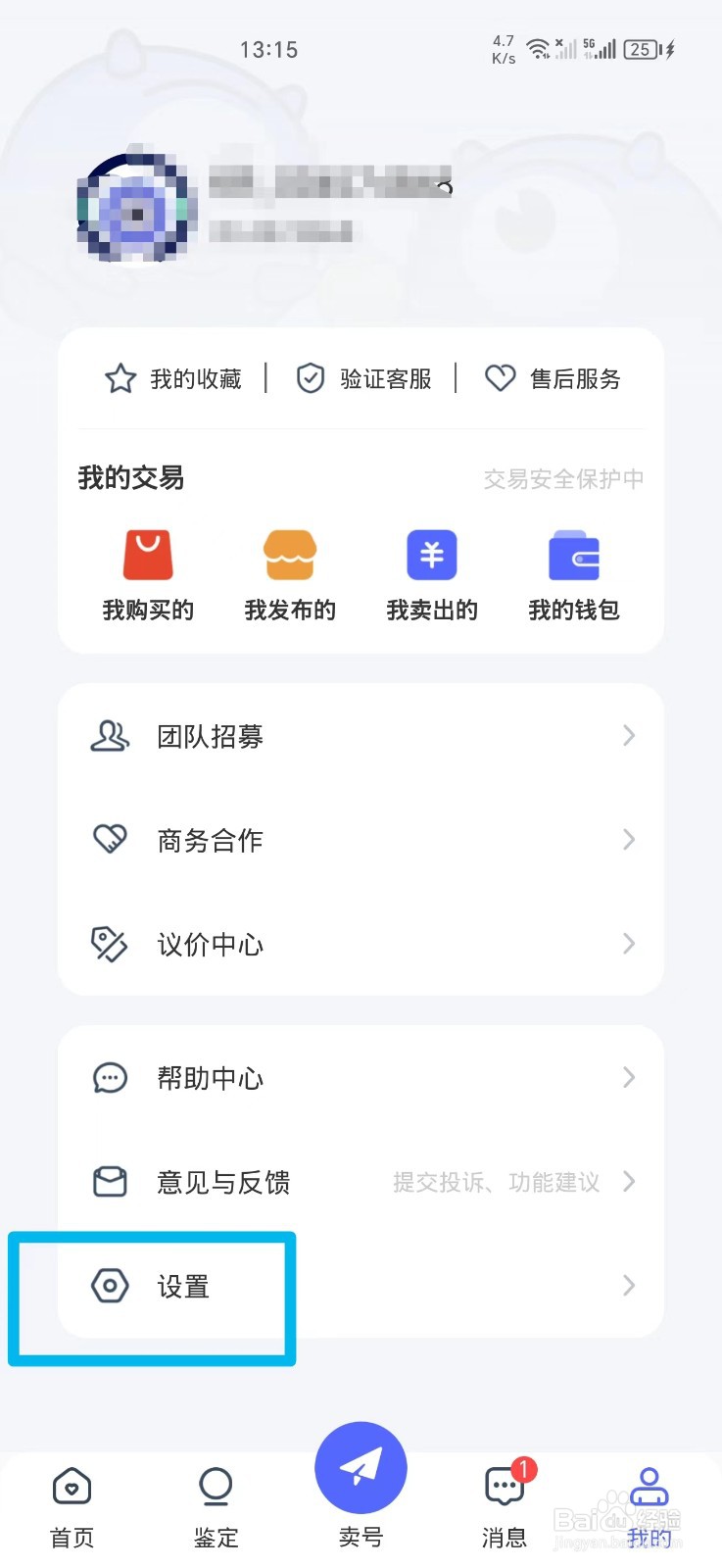
Task: Tap the 卖号 paper plane button
Action: (x=361, y=1469)
